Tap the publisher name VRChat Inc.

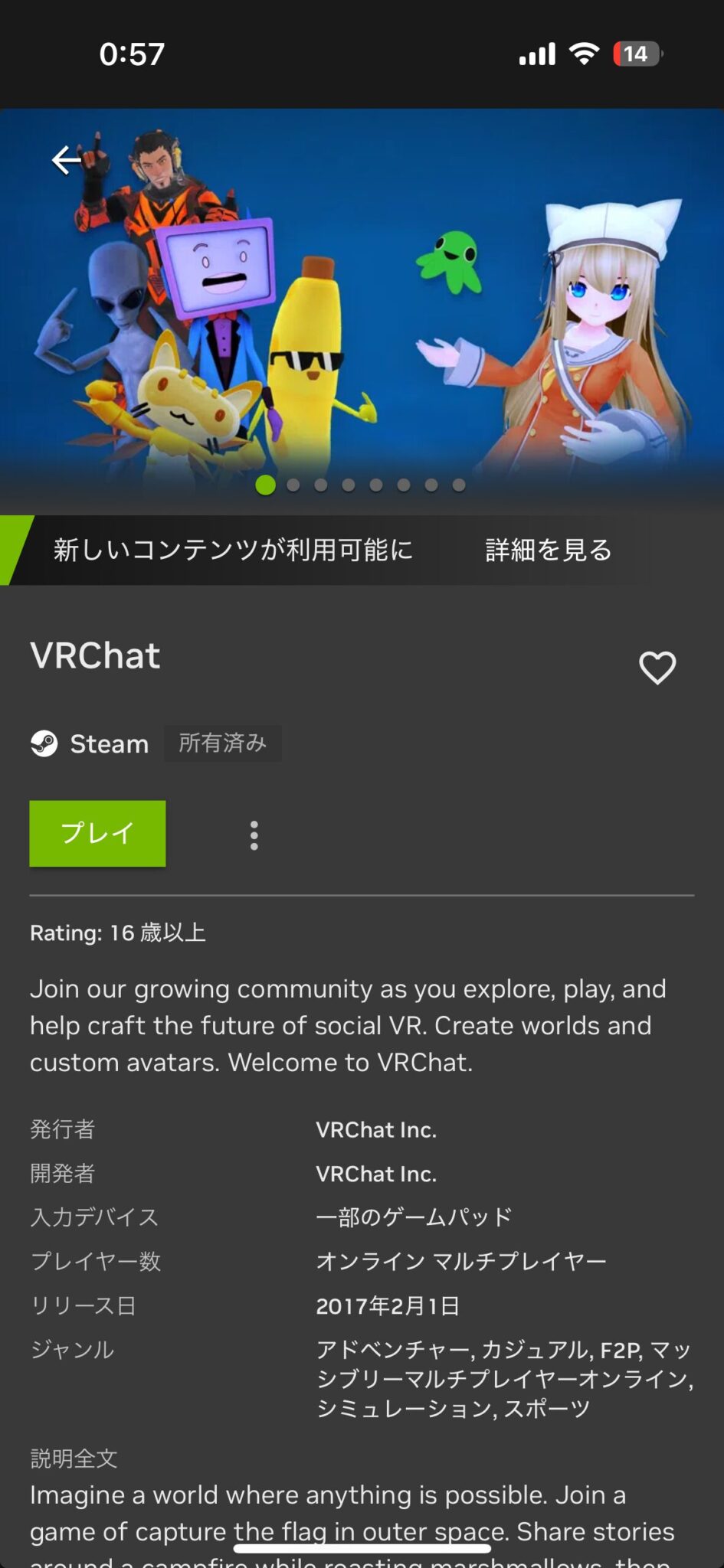(375, 1129)
